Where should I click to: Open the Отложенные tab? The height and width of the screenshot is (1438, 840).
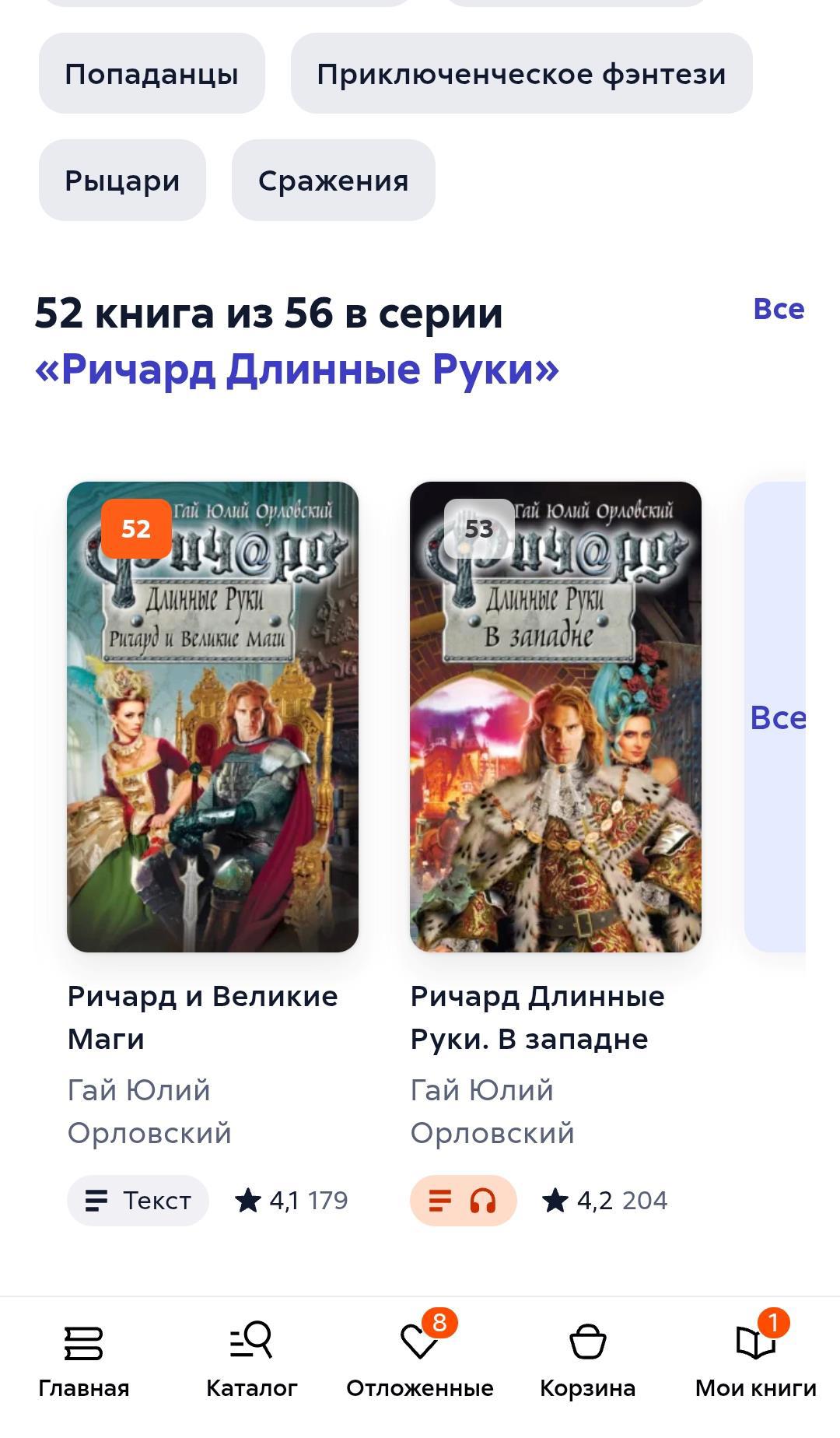(x=420, y=1359)
